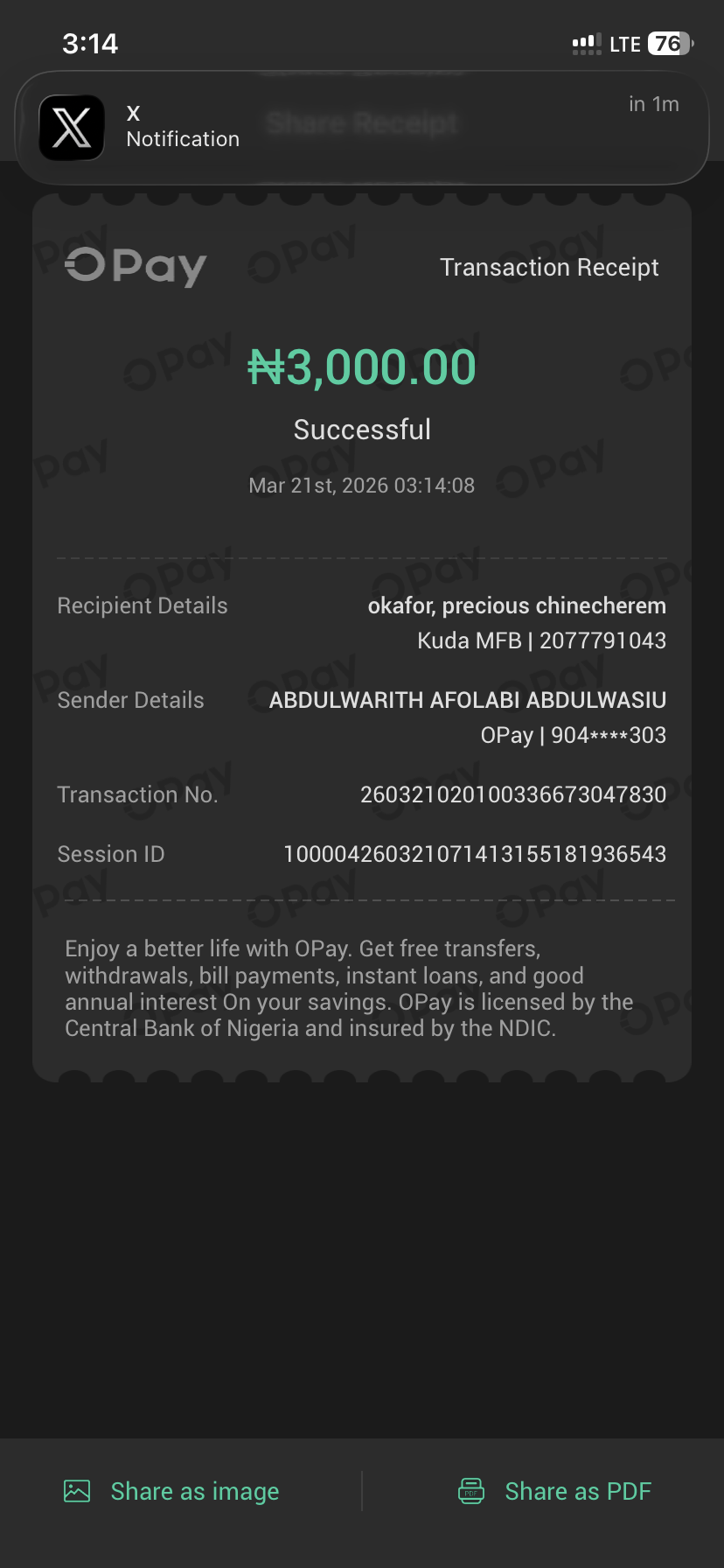Open the X notification banner
The height and width of the screenshot is (1568, 724).
(361, 128)
